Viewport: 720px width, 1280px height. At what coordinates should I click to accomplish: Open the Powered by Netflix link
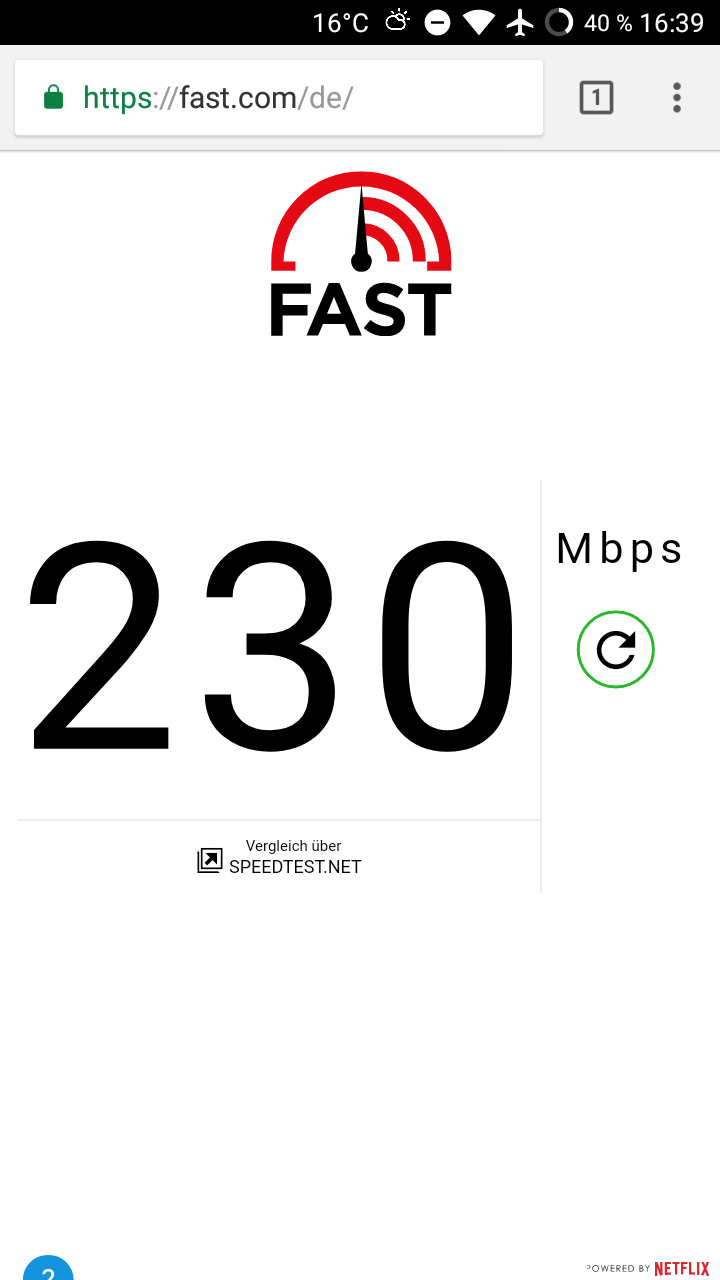click(x=648, y=1268)
